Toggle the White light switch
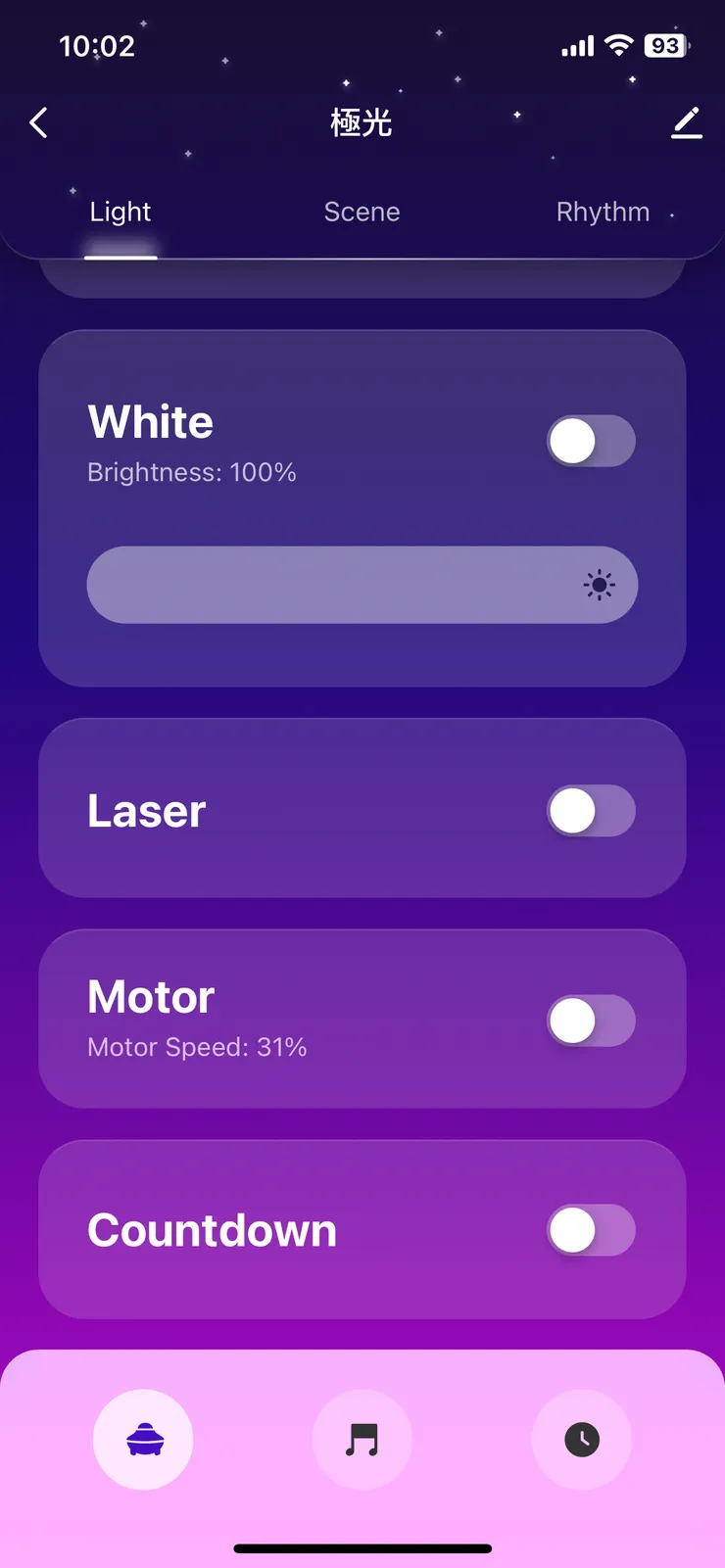Viewport: 725px width, 1568px height. (x=591, y=441)
